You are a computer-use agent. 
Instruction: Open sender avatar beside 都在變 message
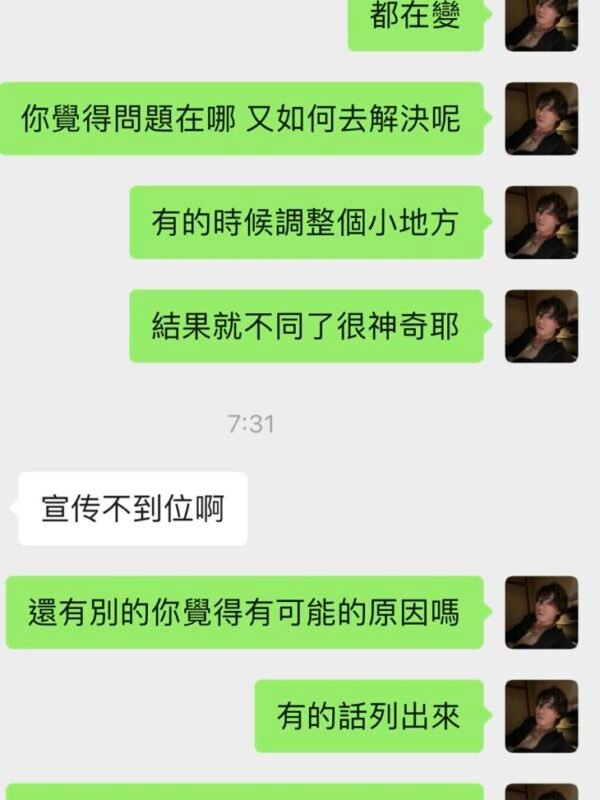pos(541,24)
